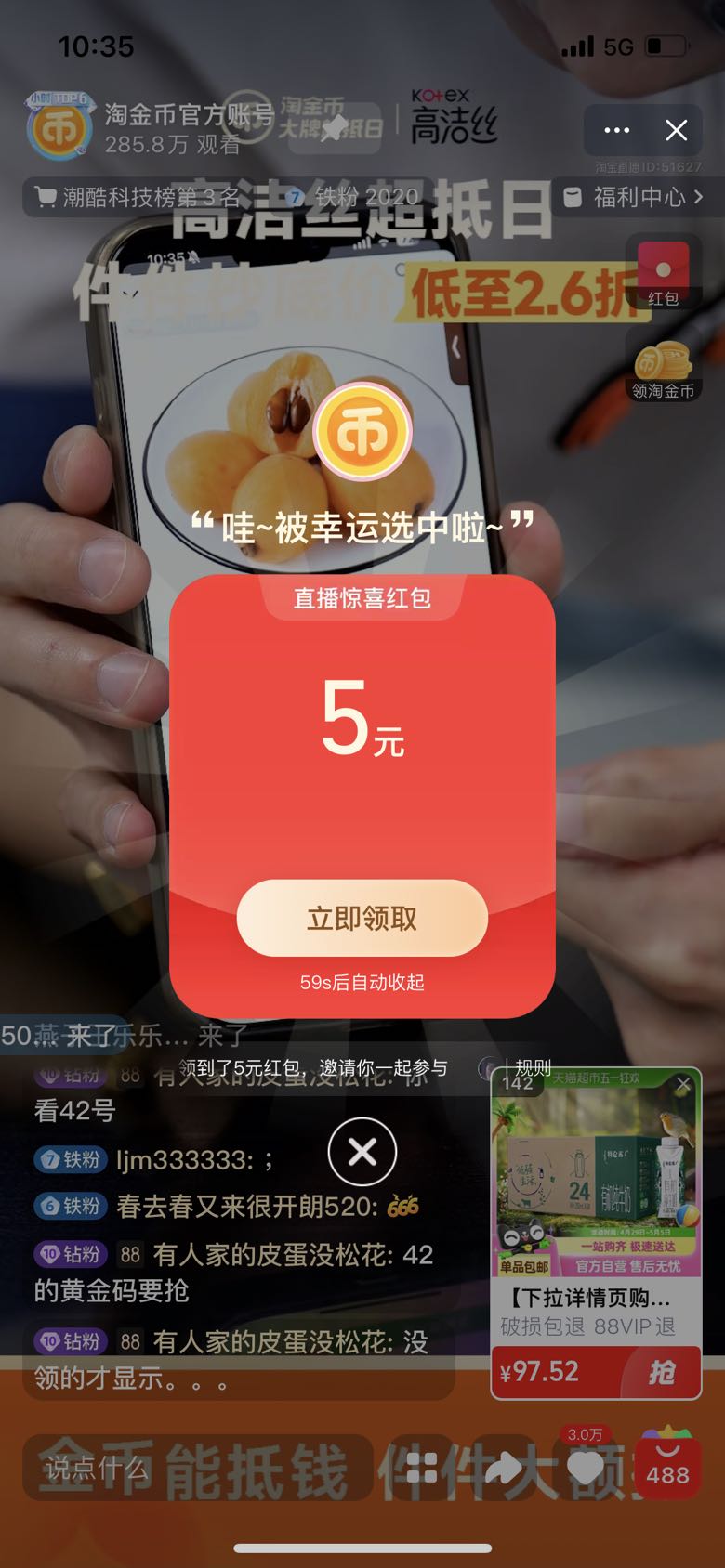Close the livestream with the top X
The height and width of the screenshot is (1568, 725).
[x=677, y=131]
